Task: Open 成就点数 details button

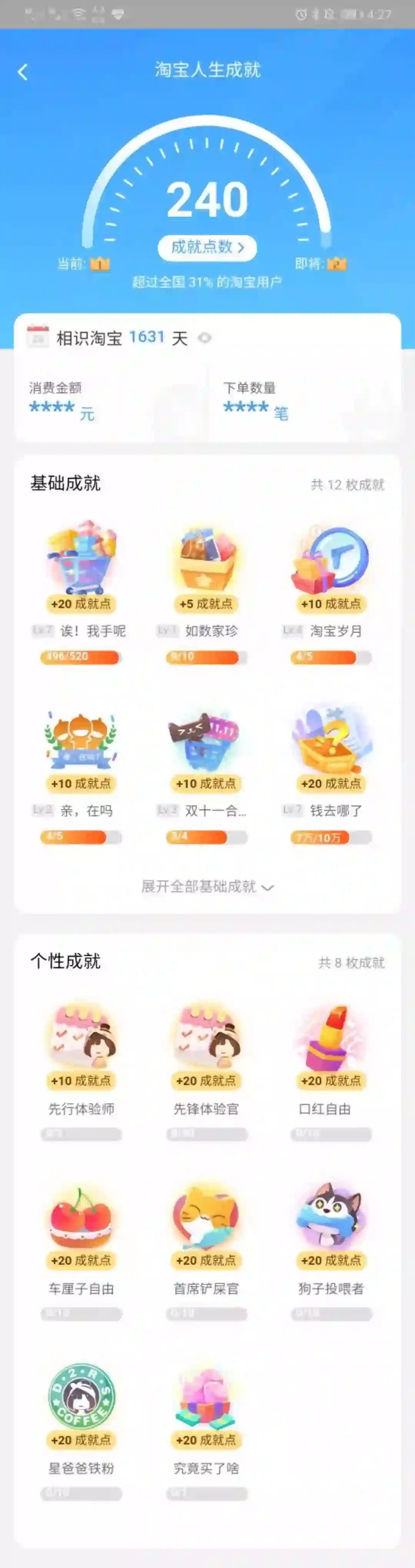Action: pyautogui.click(x=207, y=248)
